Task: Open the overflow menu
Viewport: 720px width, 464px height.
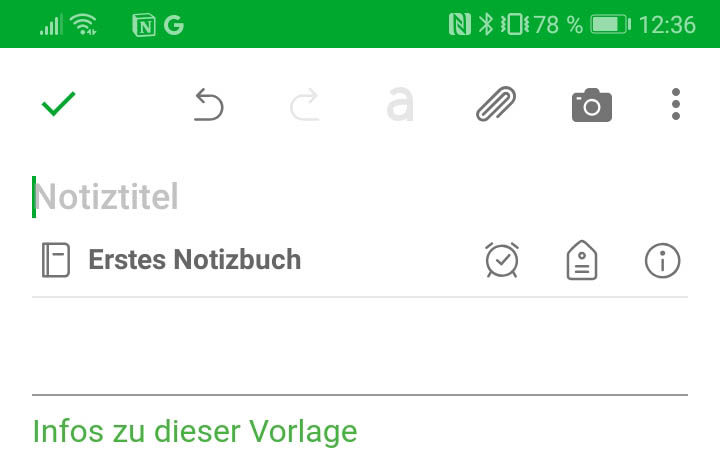Action: pyautogui.click(x=676, y=104)
